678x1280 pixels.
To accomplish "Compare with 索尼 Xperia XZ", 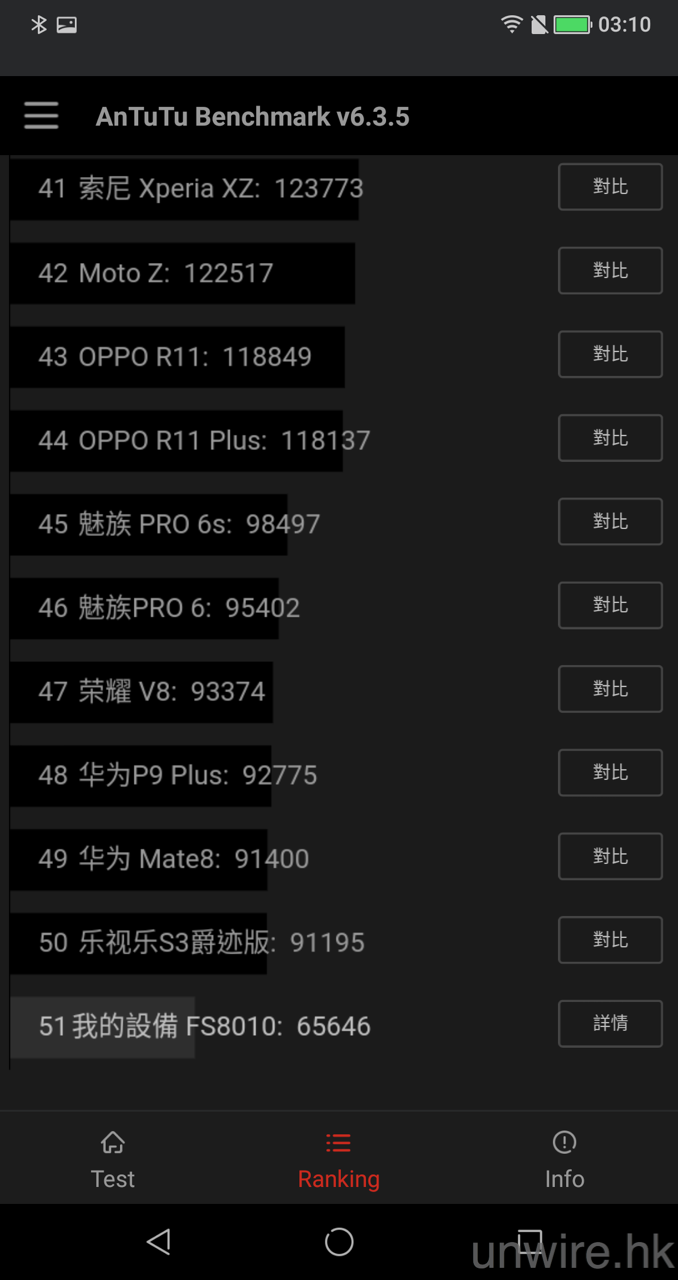I will coord(610,187).
